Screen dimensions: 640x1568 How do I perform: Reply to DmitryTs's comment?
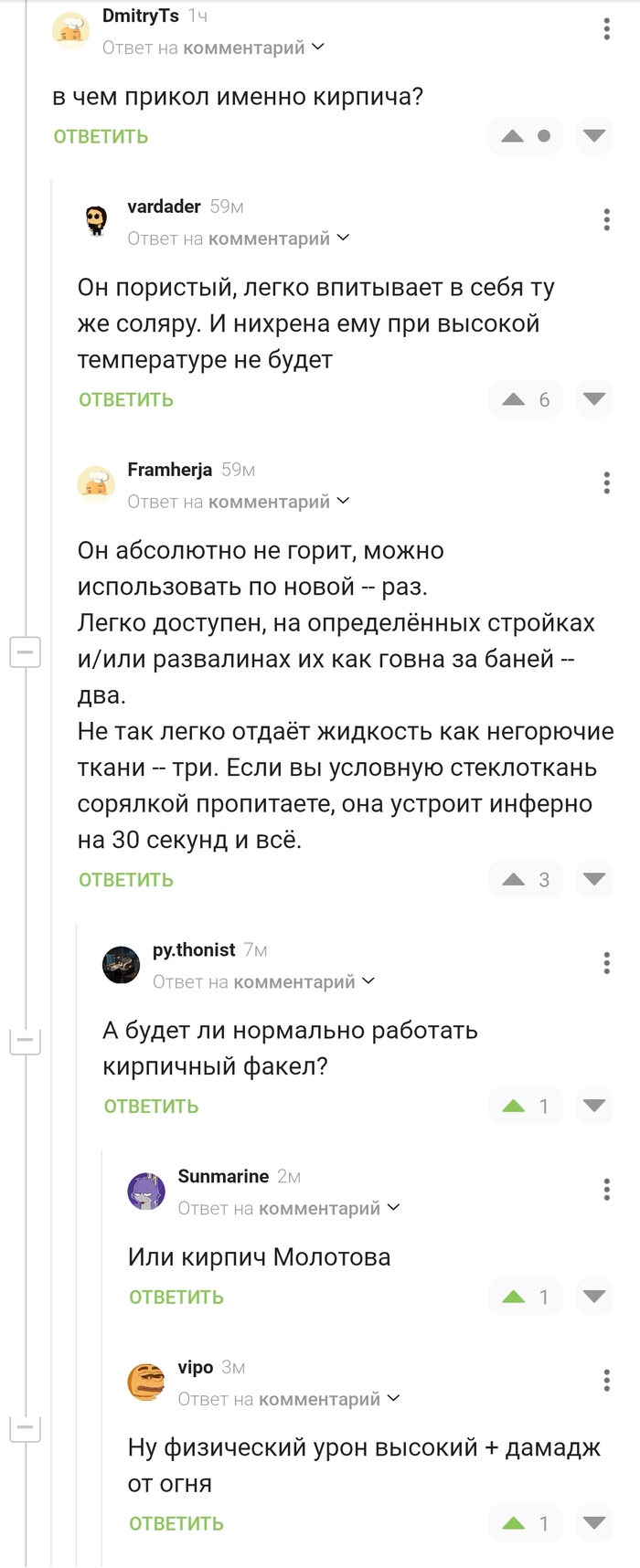point(101,137)
